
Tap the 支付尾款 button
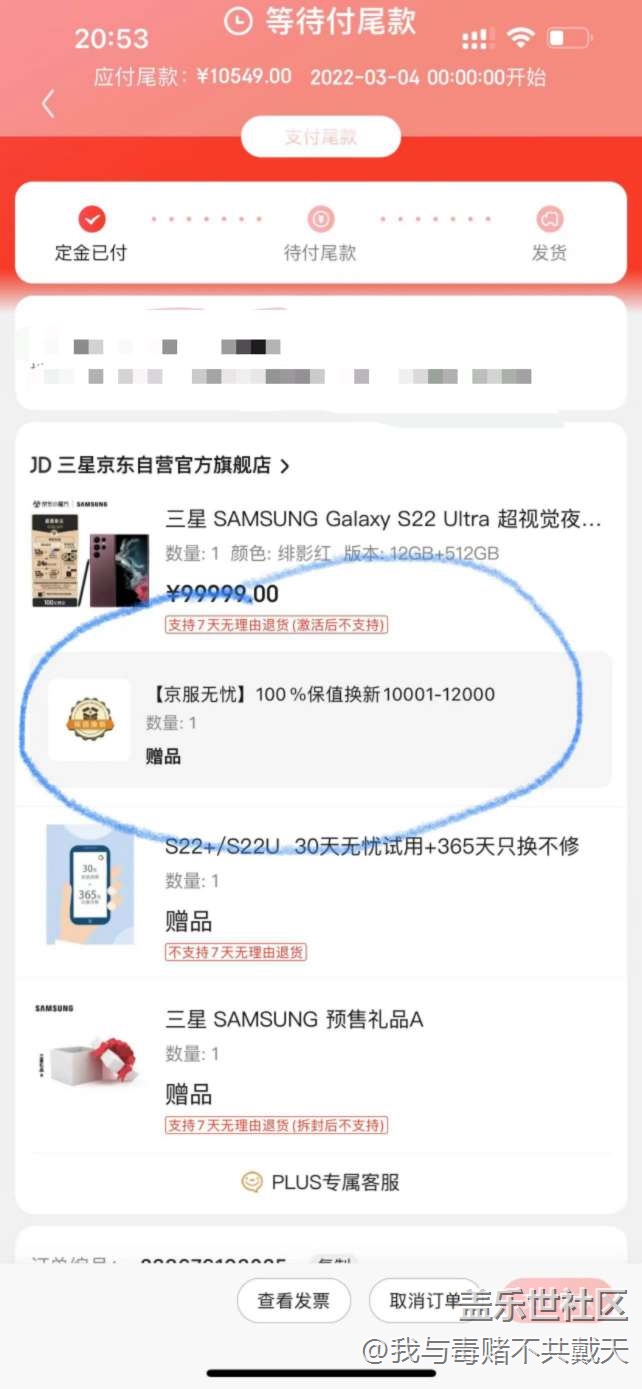point(320,137)
